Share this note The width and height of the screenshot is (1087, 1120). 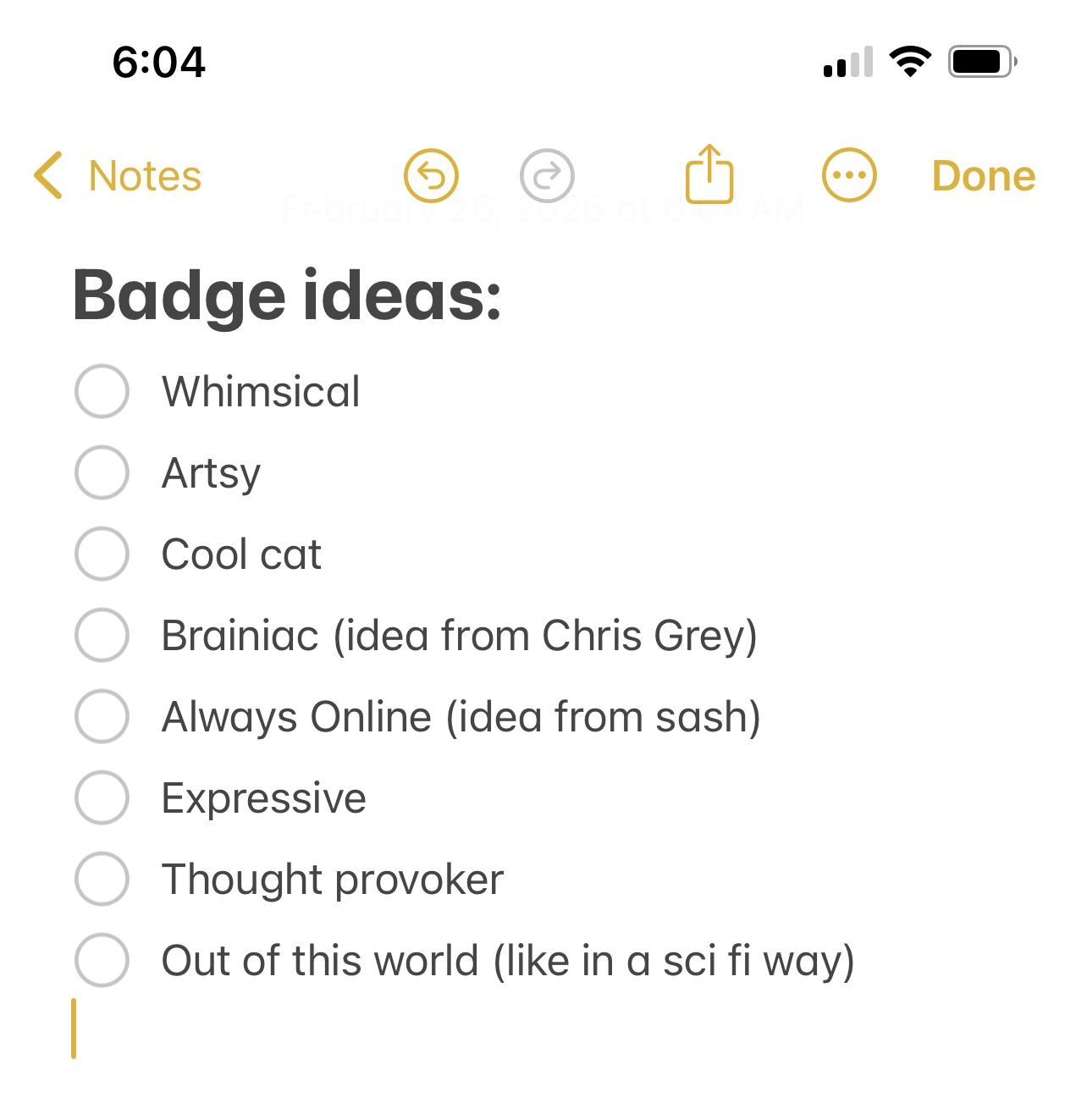click(709, 174)
